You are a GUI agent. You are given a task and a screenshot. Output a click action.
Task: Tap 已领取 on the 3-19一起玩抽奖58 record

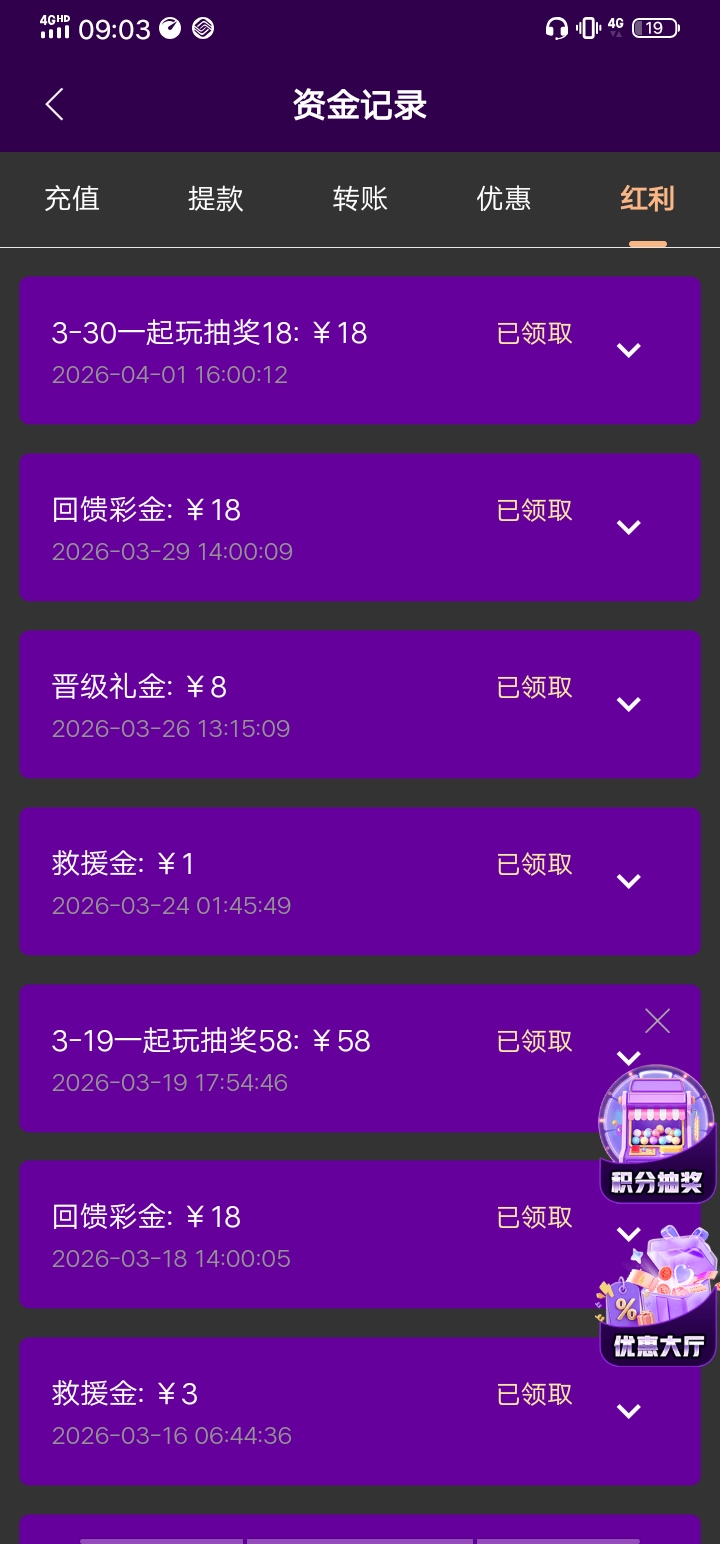[x=533, y=1041]
